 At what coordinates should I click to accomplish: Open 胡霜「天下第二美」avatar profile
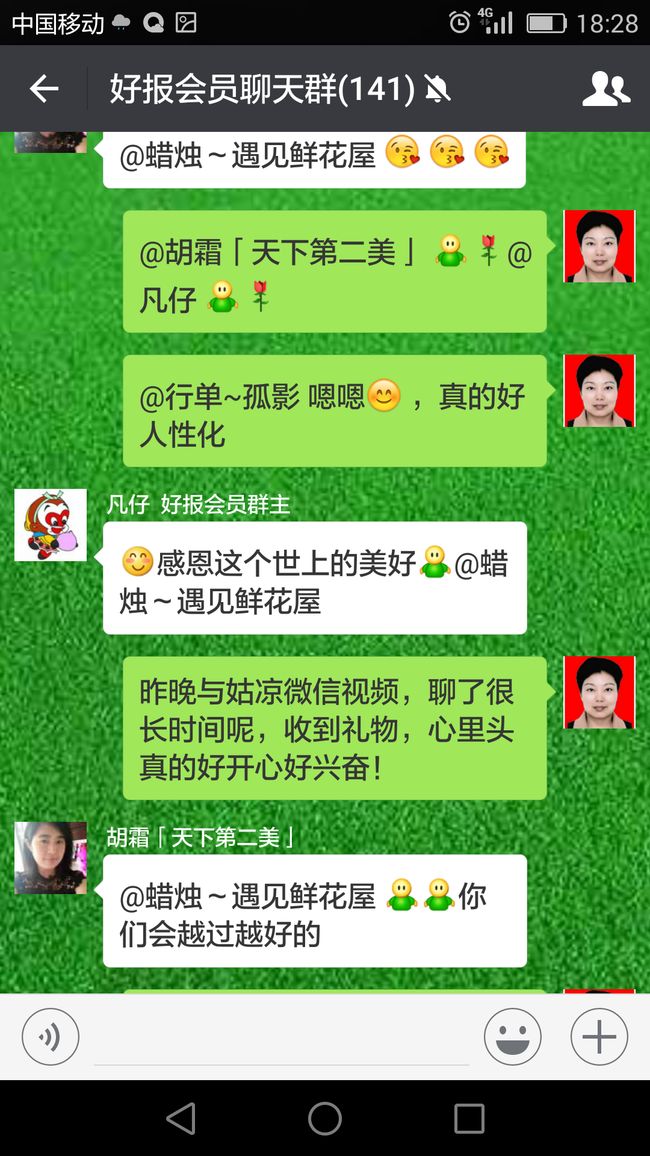pos(51,857)
